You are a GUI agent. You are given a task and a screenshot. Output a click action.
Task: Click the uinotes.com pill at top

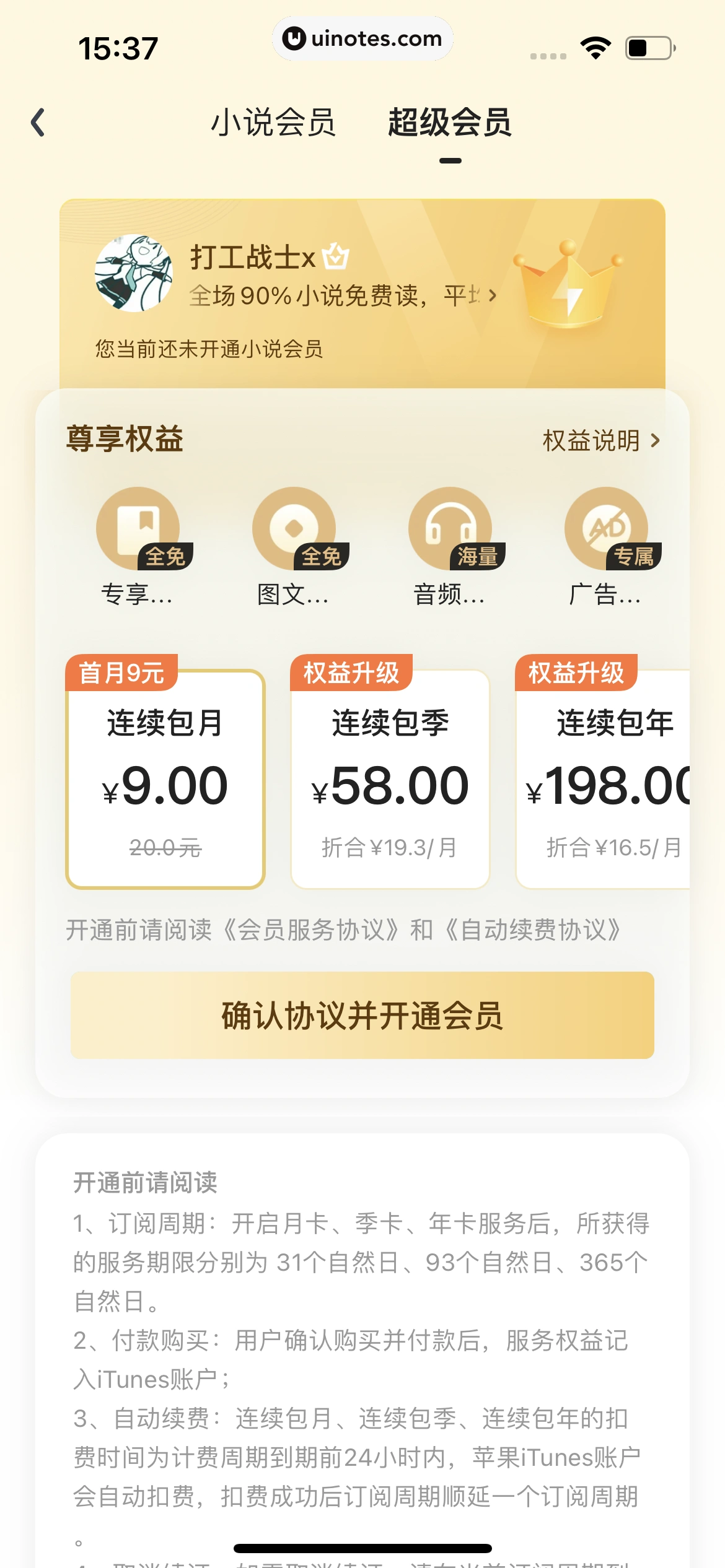point(361,39)
